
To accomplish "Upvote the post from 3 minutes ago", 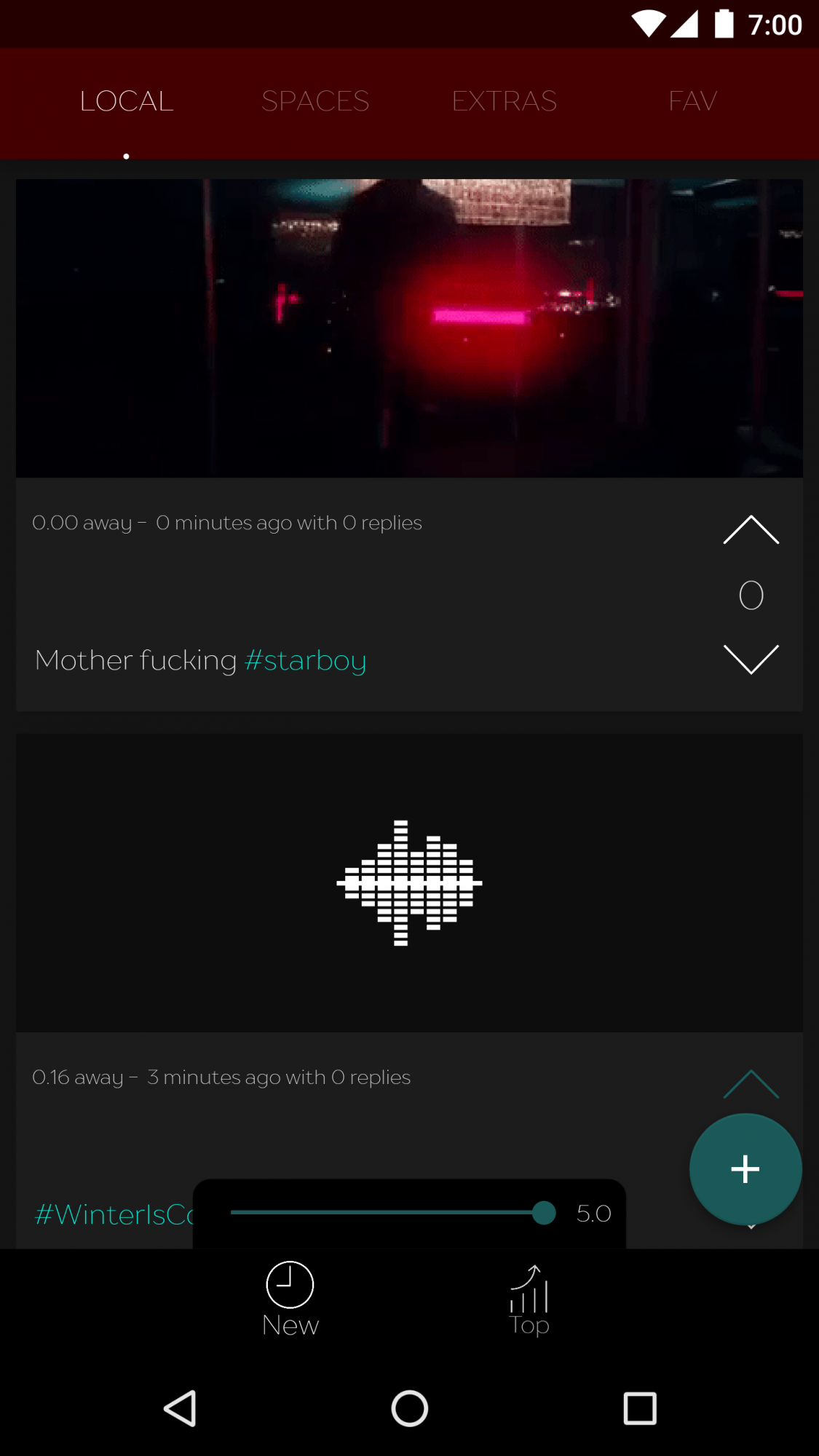I will coord(751,1084).
